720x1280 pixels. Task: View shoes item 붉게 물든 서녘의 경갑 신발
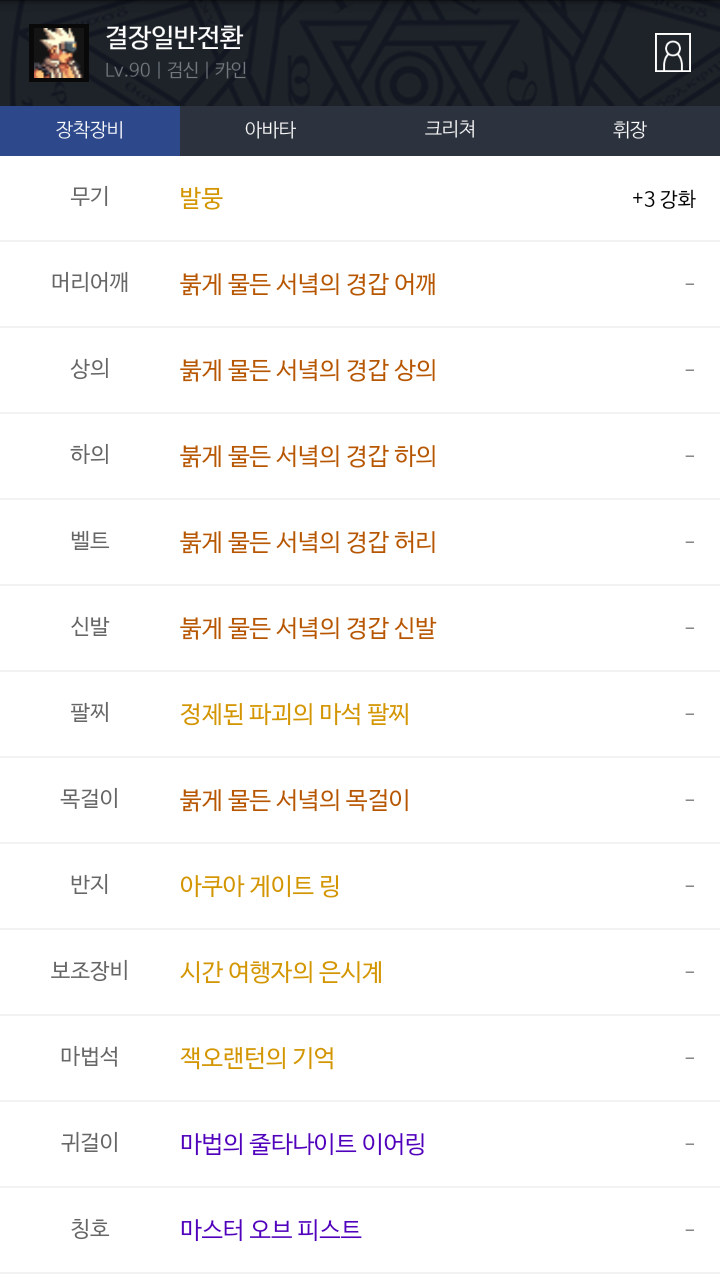[308, 628]
